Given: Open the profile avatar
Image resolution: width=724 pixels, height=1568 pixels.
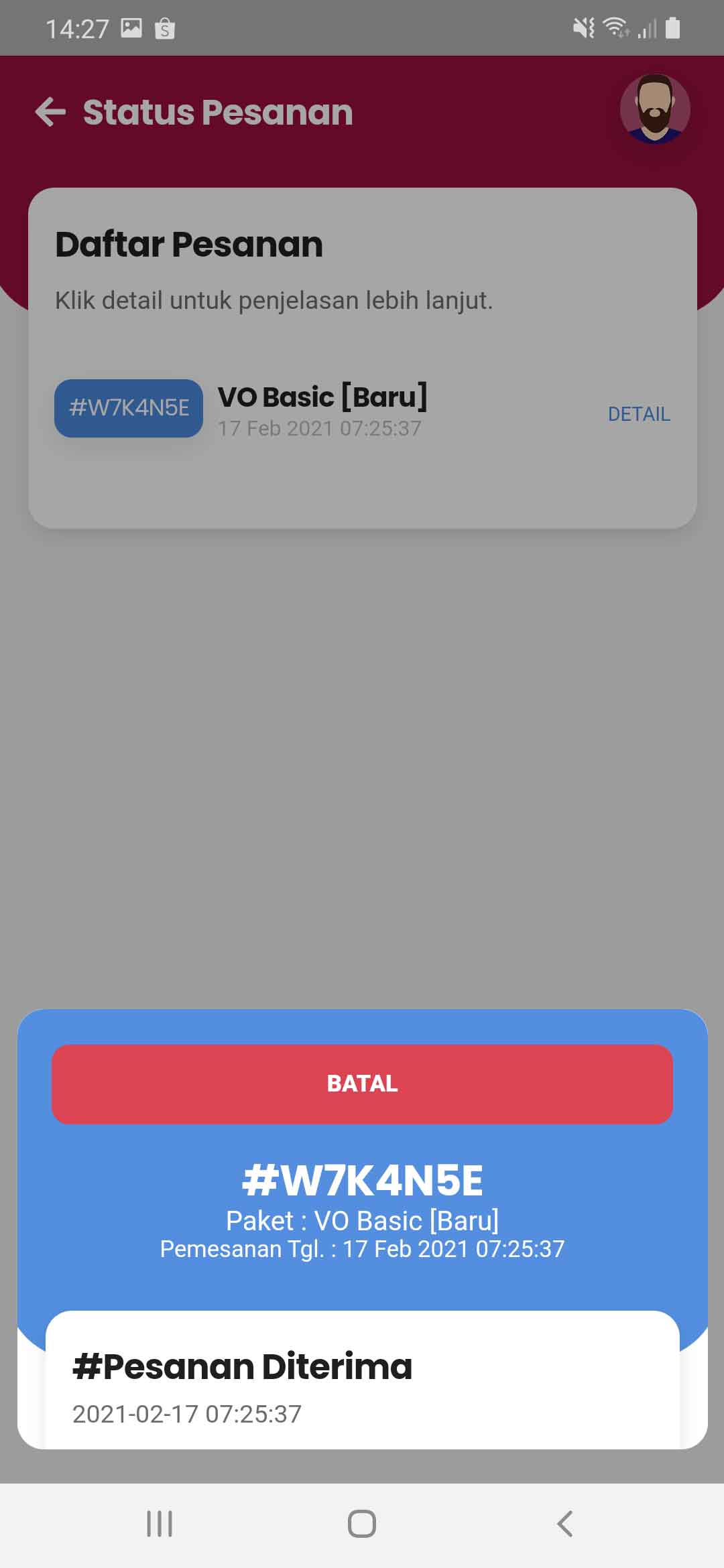Looking at the screenshot, I should click(x=654, y=109).
